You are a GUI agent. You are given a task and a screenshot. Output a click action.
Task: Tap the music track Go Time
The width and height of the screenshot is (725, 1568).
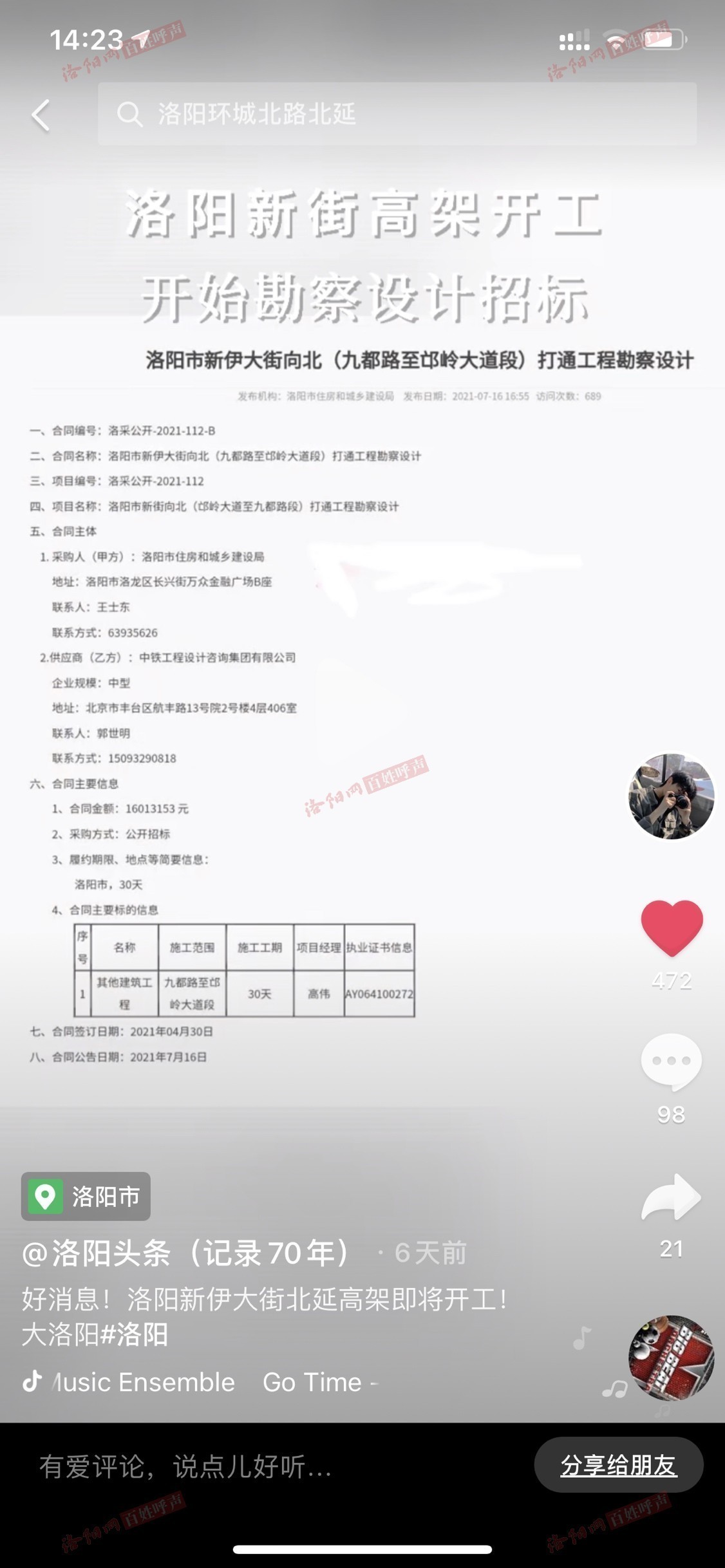click(x=312, y=1383)
